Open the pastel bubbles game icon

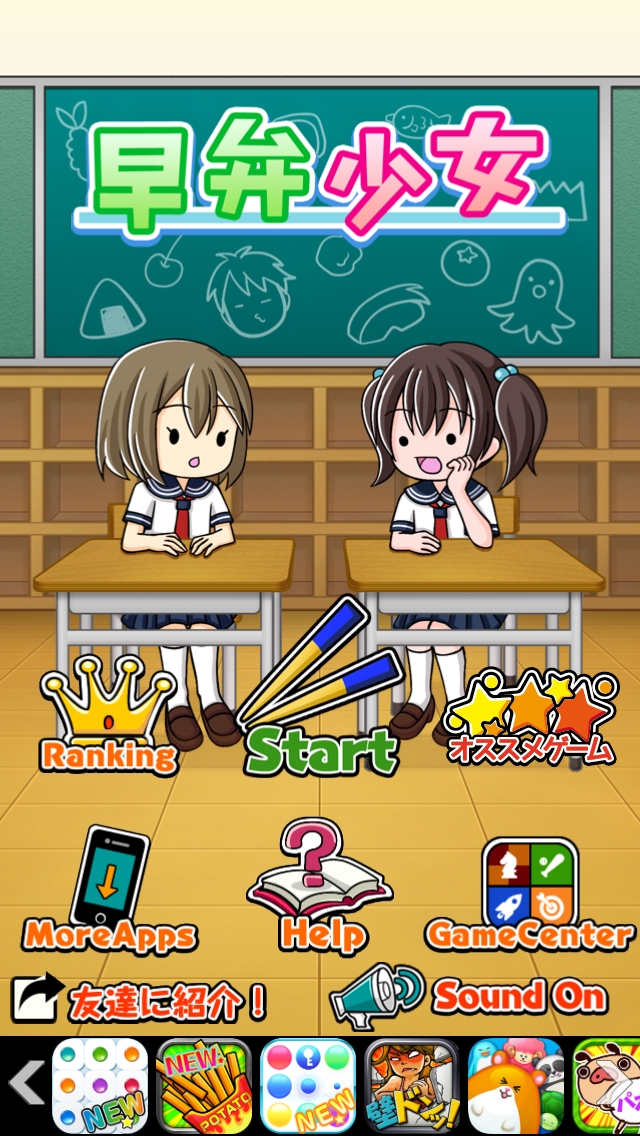coord(308,1086)
